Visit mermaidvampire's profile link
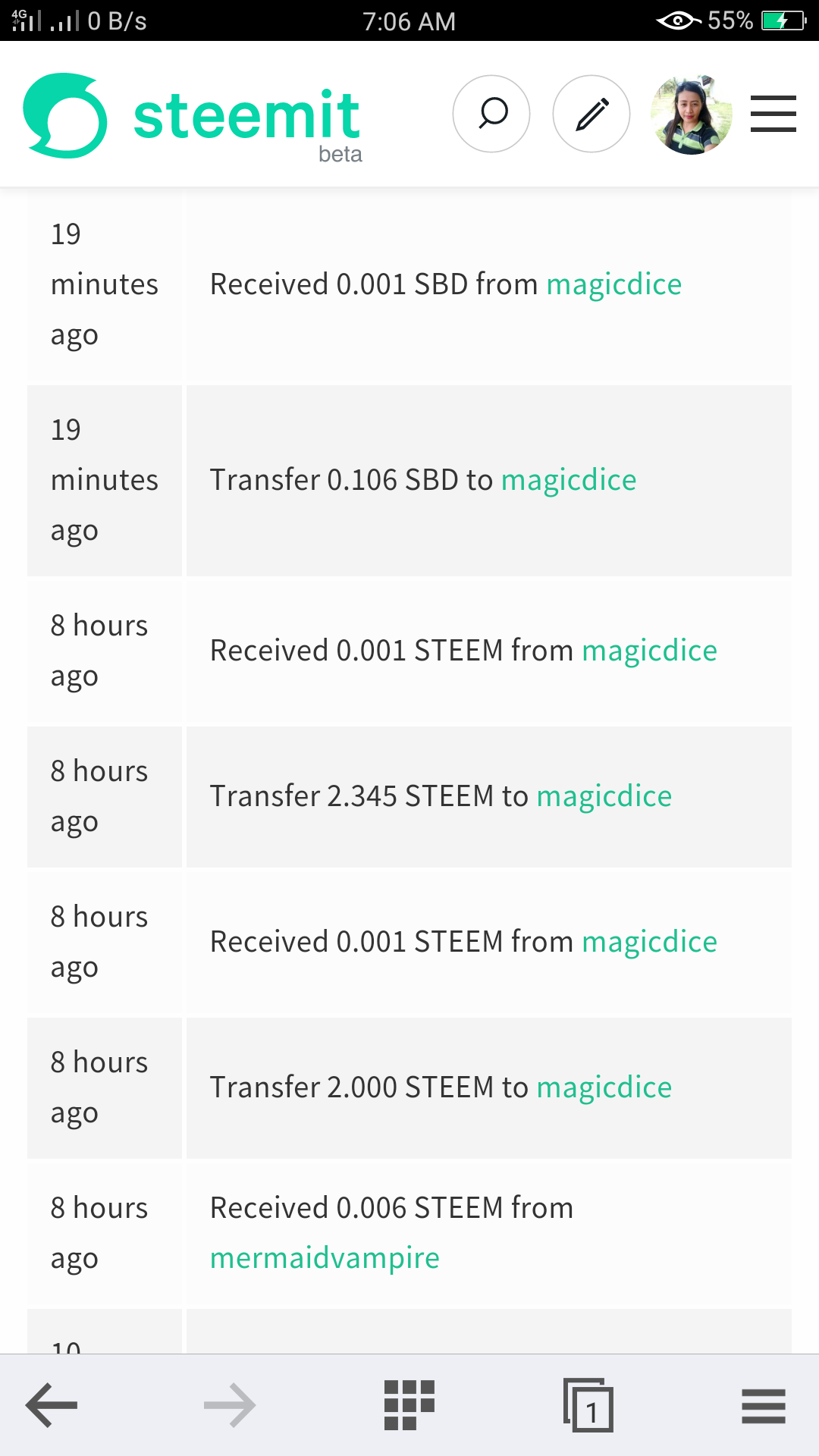Viewport: 819px width, 1456px height. pyautogui.click(x=325, y=1258)
